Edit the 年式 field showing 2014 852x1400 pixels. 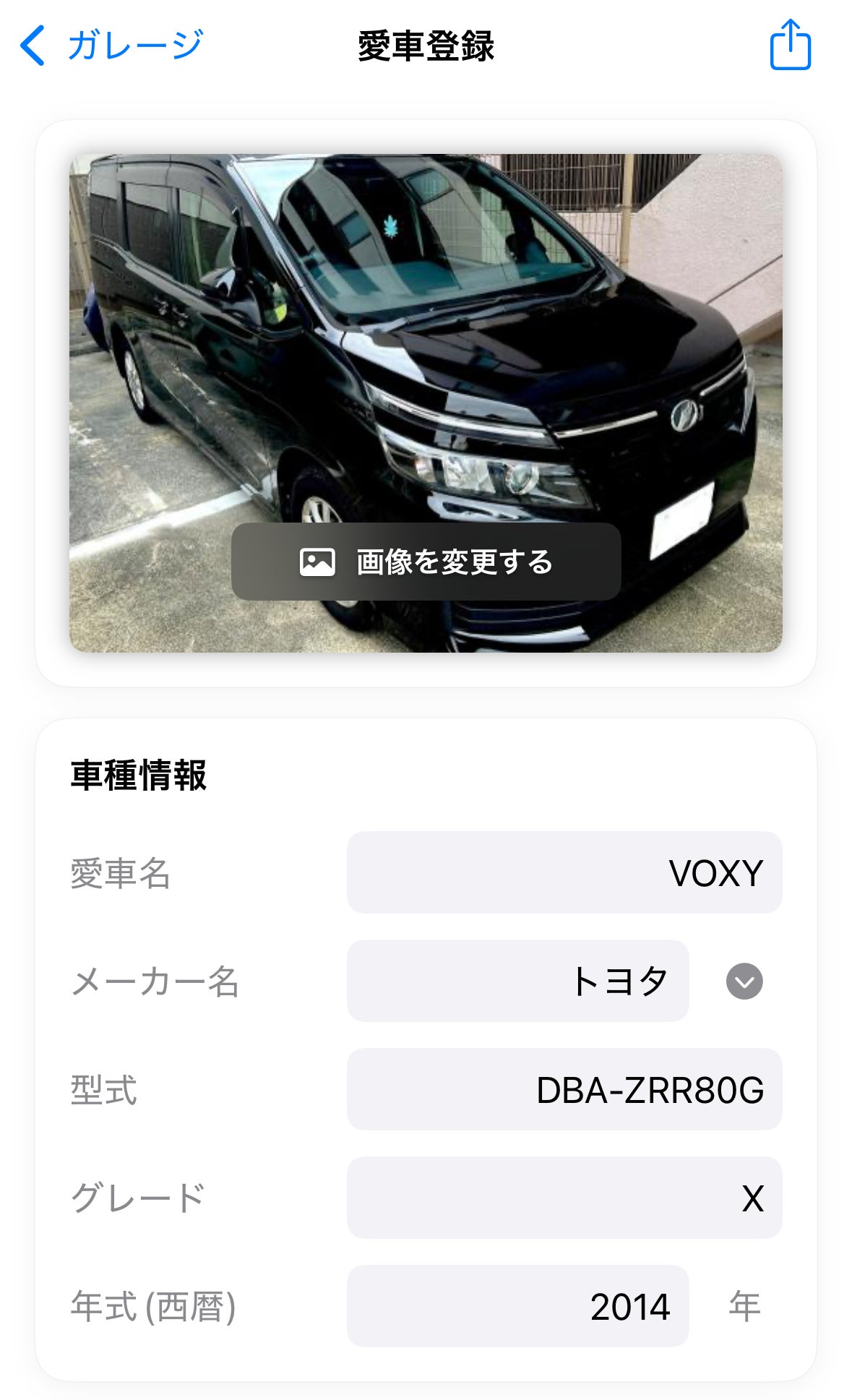point(517,1306)
